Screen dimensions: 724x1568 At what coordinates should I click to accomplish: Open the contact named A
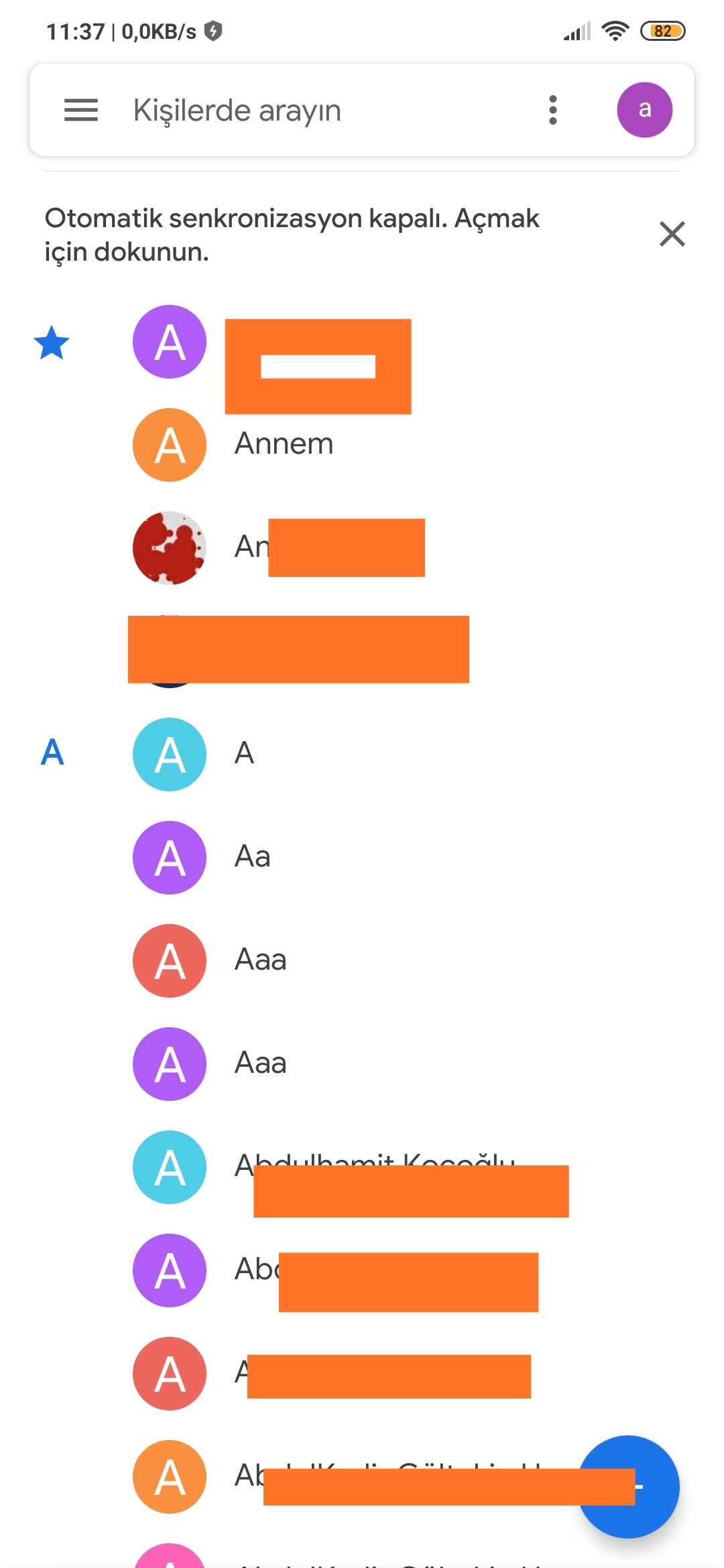[362, 755]
